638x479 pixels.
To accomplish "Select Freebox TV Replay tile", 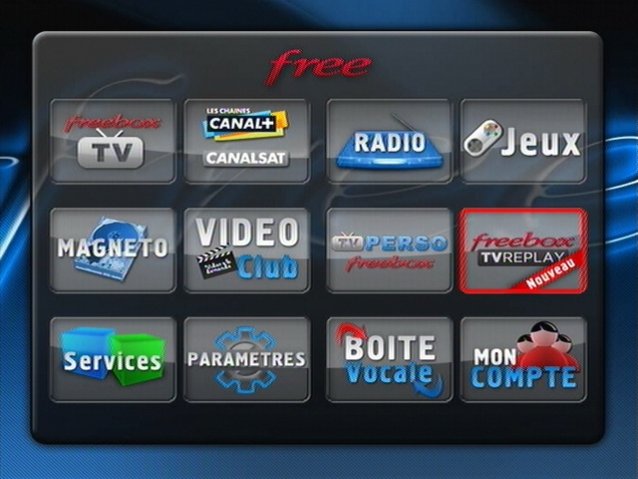I will point(523,250).
